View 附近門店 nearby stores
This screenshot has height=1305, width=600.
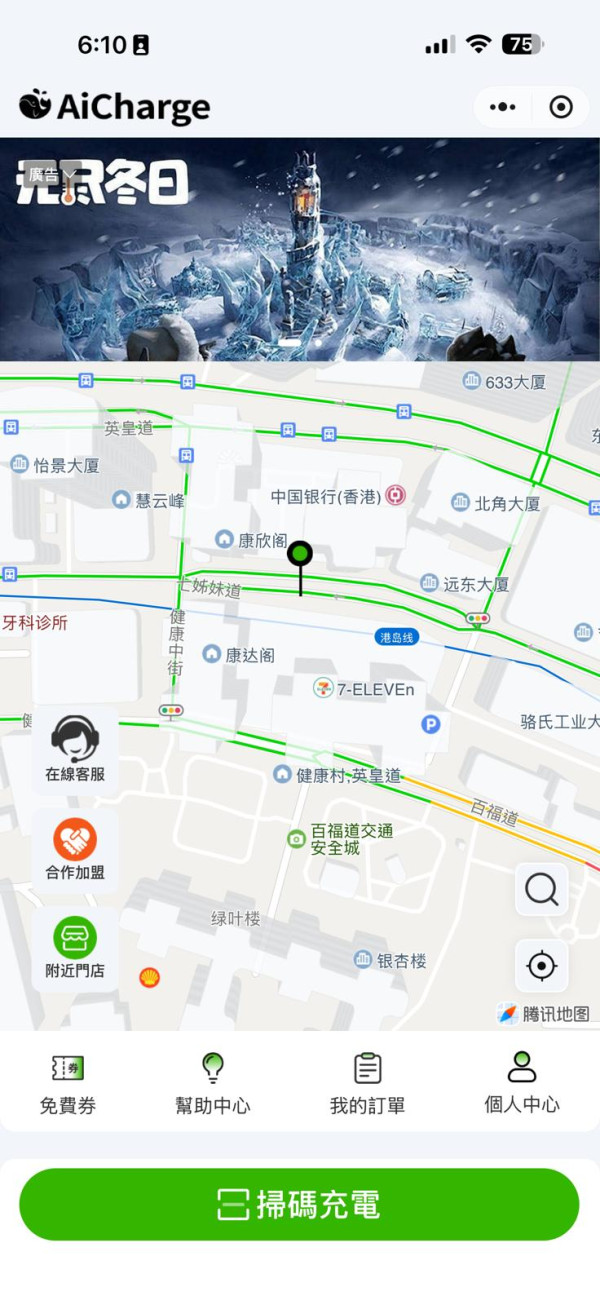point(75,947)
